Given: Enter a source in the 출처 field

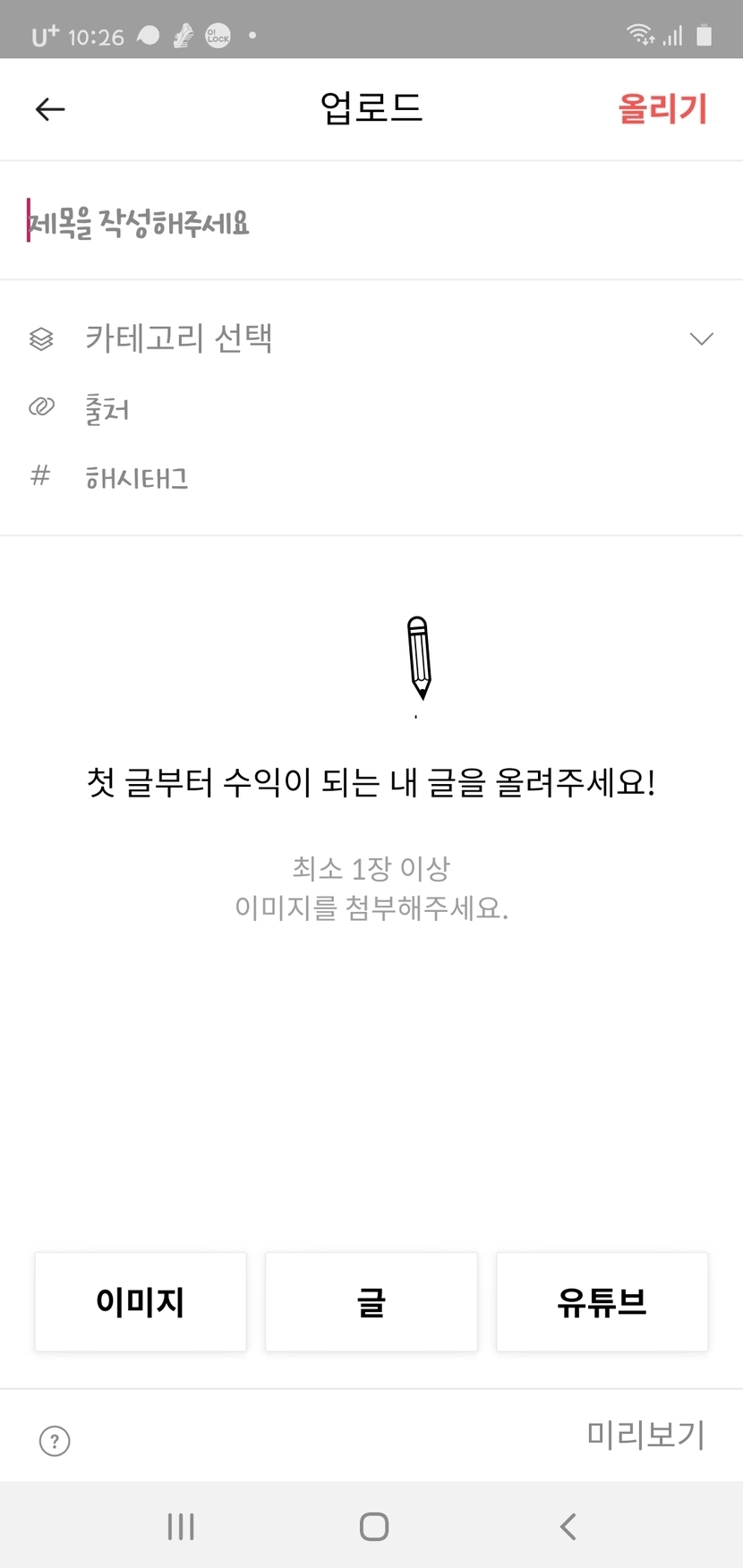Looking at the screenshot, I should coord(371,409).
